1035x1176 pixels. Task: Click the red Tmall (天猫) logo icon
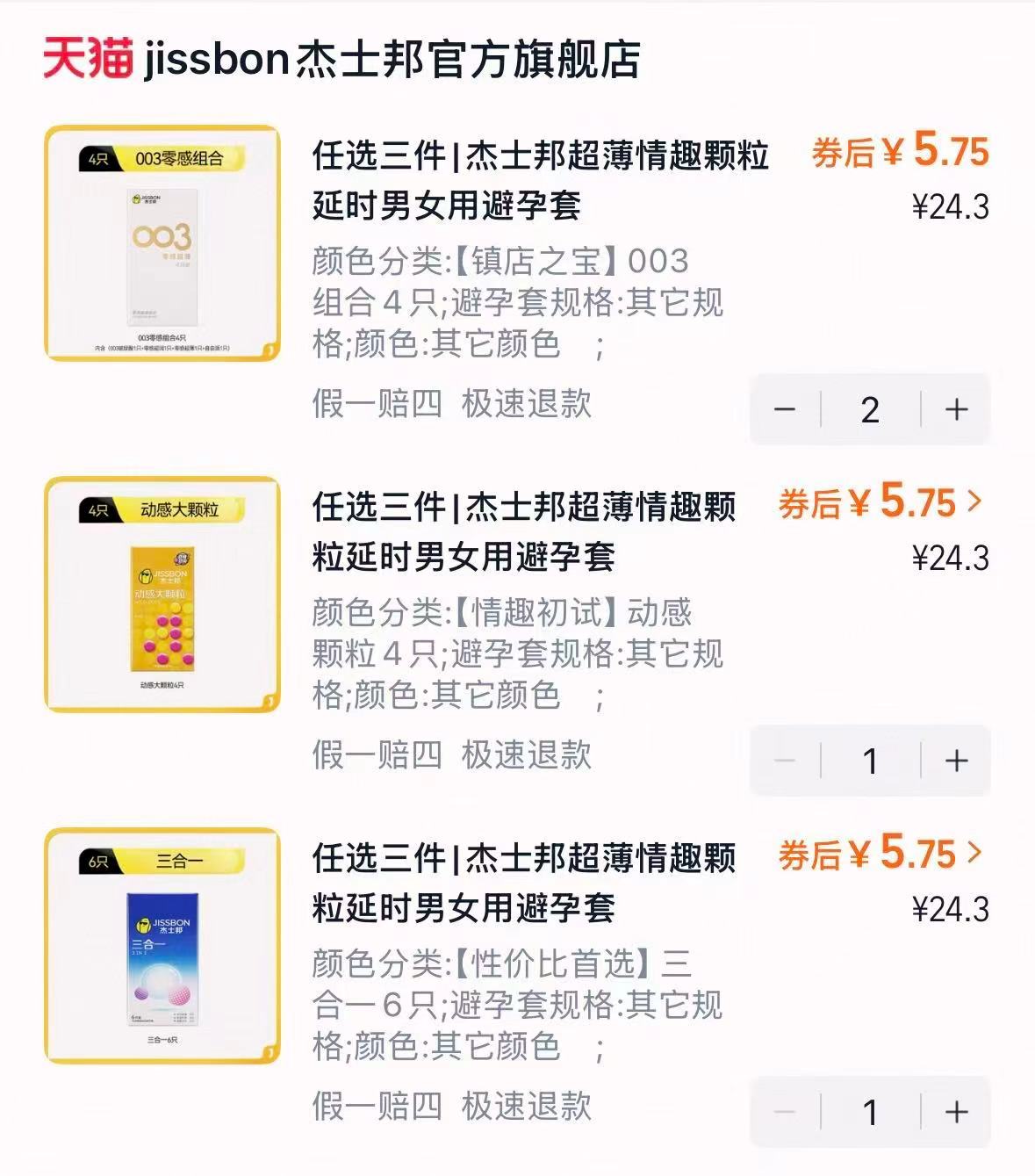pos(84,59)
